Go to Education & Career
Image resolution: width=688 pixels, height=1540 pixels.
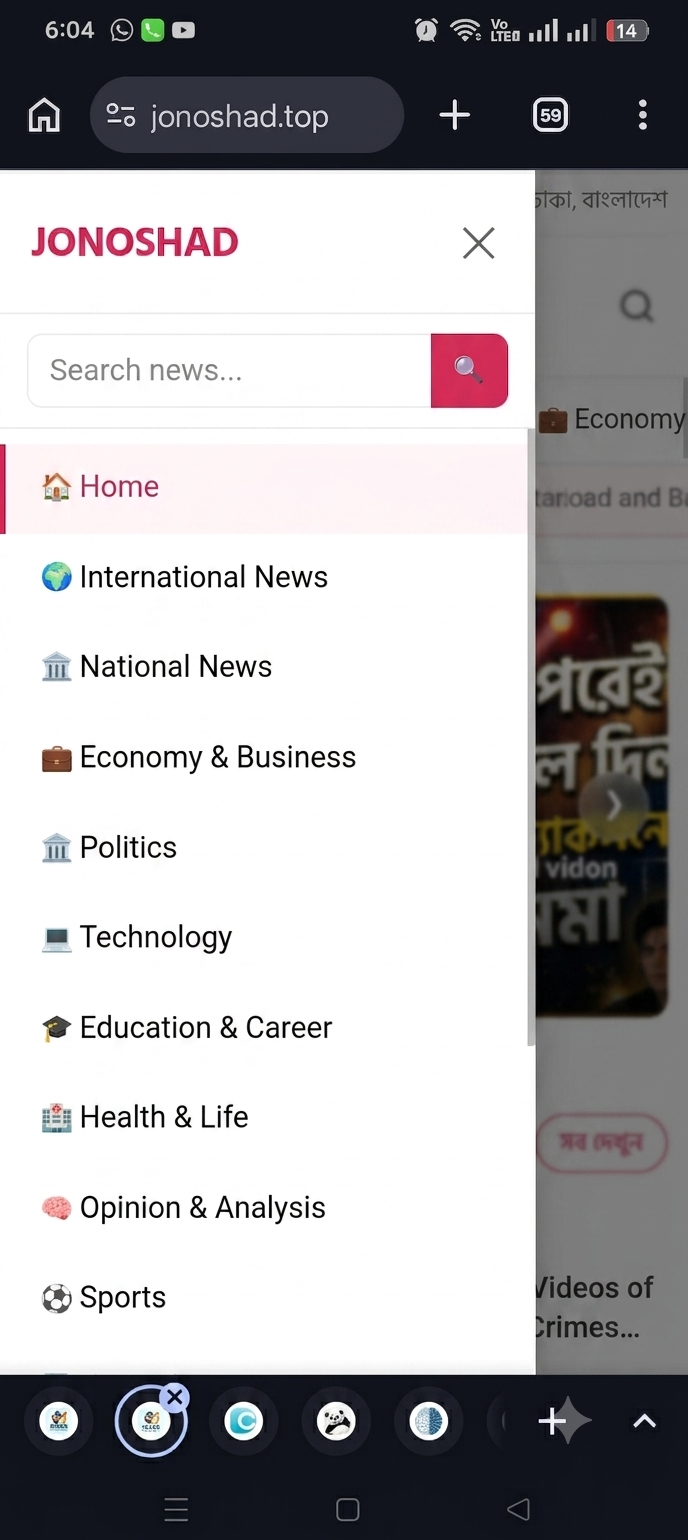264,1027
